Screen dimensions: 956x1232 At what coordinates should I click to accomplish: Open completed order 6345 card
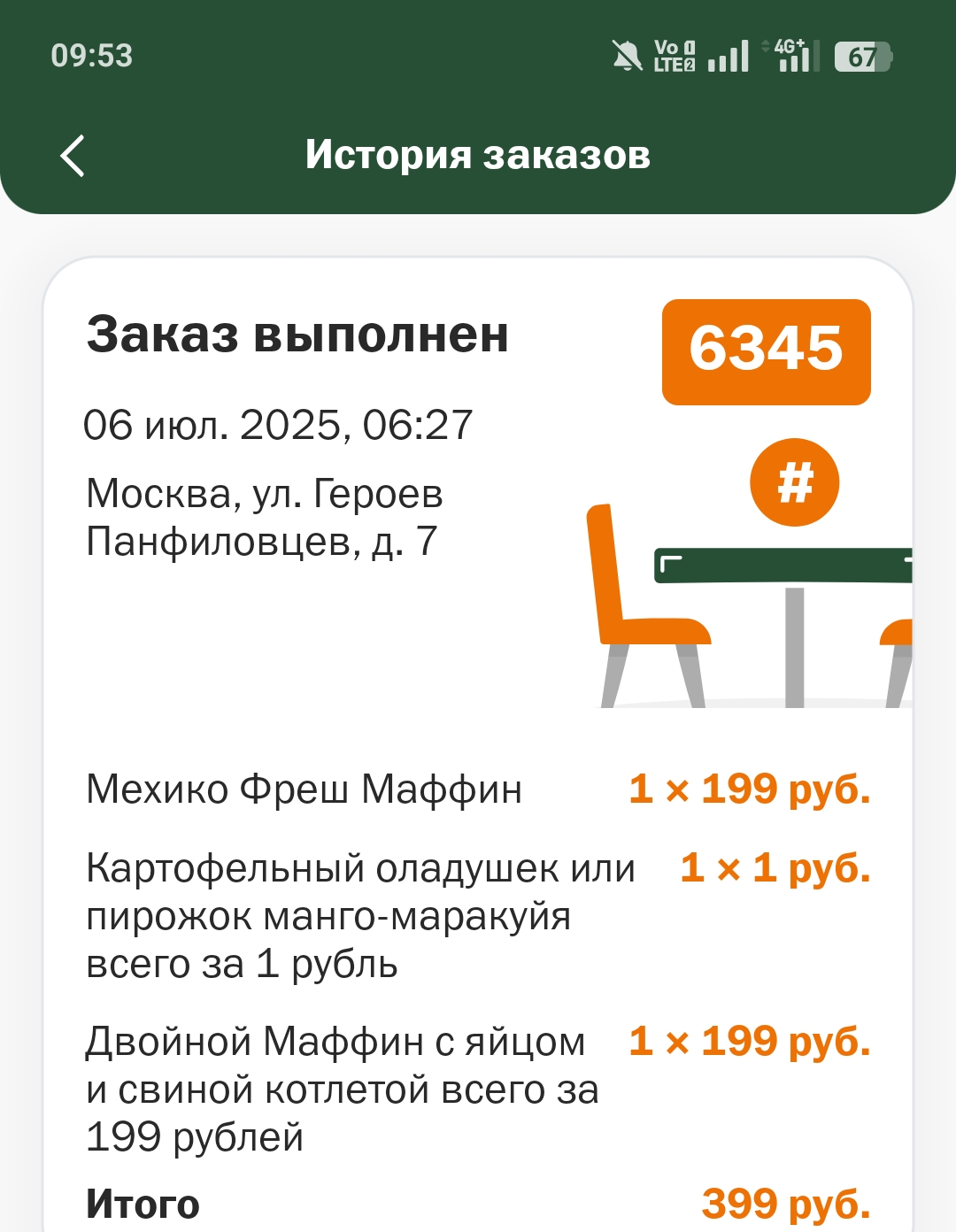478,745
